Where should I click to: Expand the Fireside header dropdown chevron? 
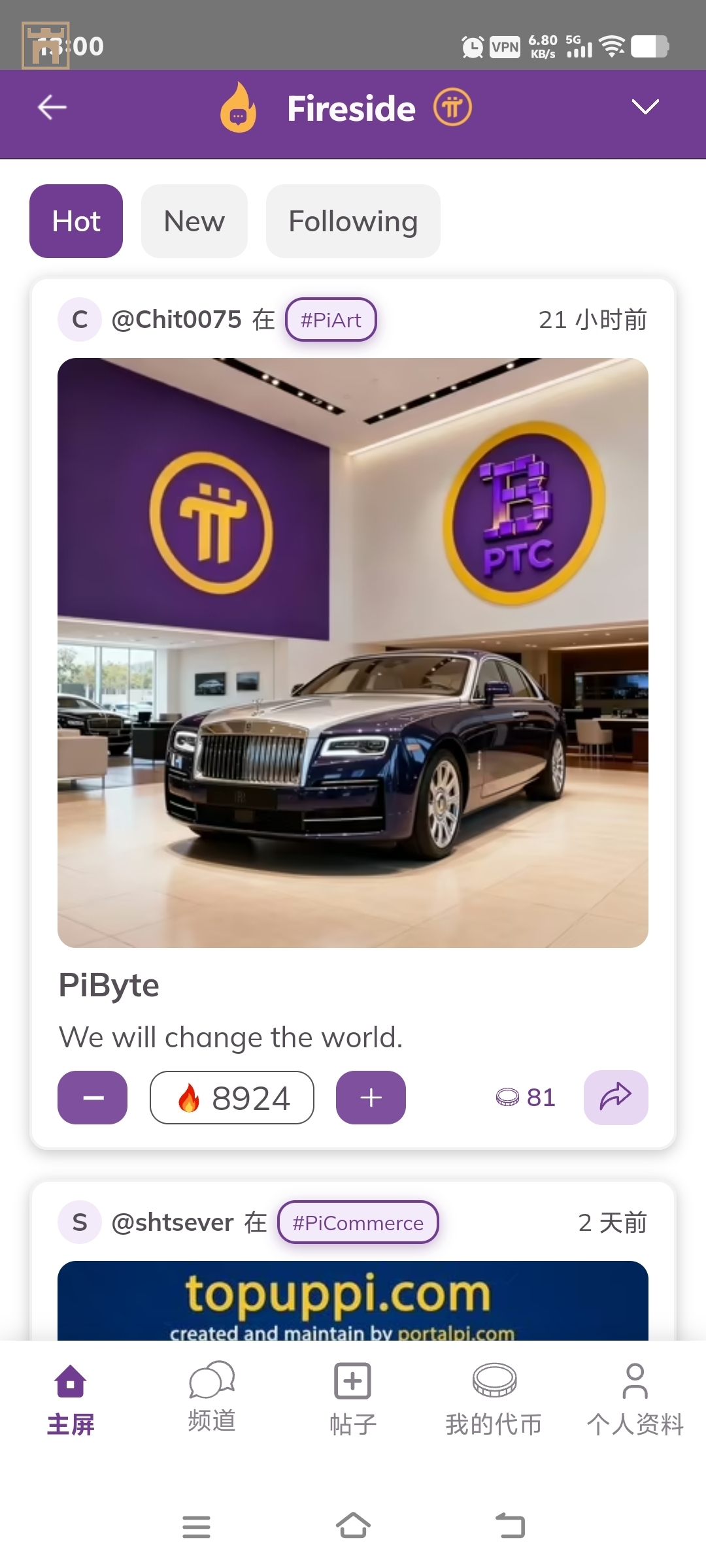(x=645, y=107)
